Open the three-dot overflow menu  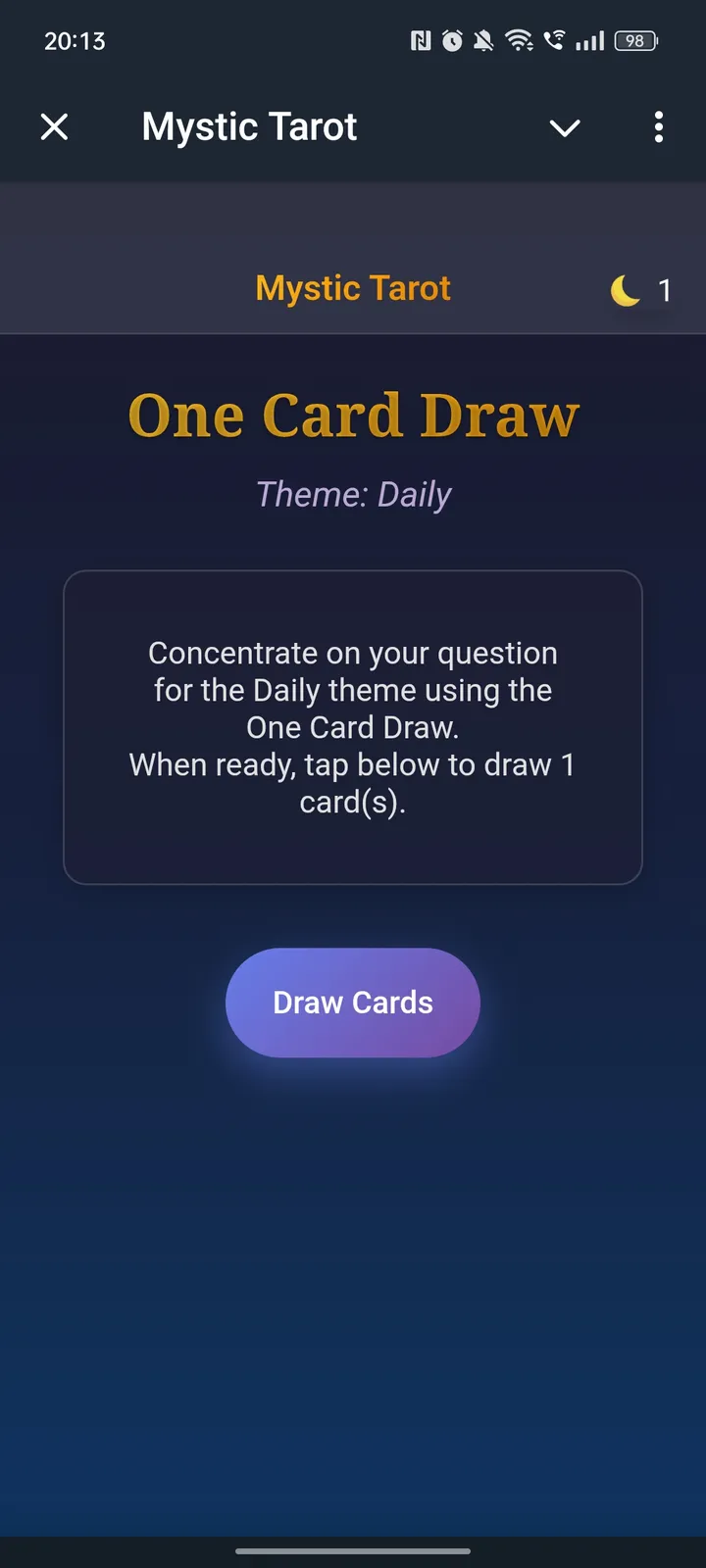(x=658, y=126)
